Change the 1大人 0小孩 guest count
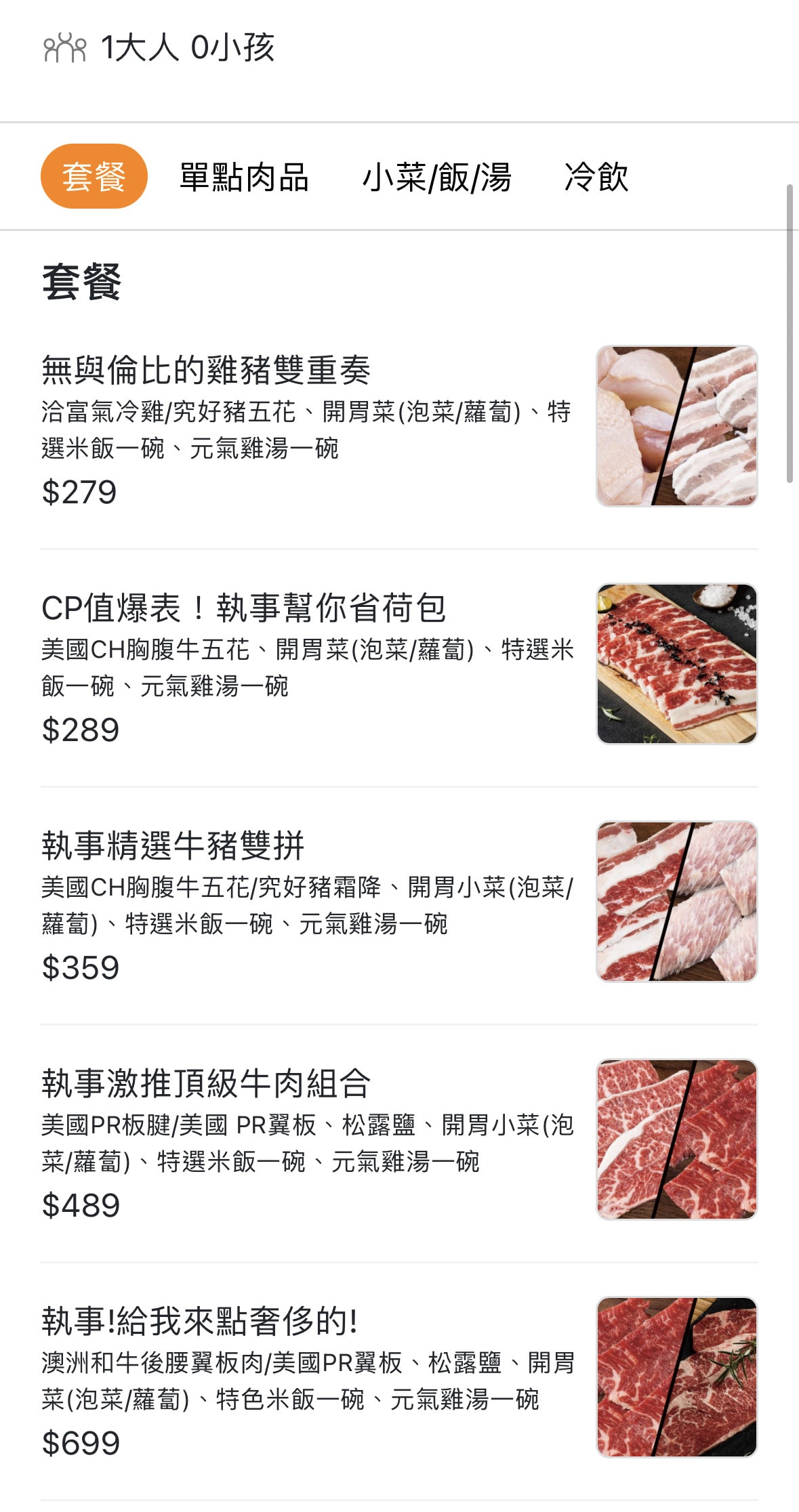This screenshot has width=799, height=1512. click(159, 48)
